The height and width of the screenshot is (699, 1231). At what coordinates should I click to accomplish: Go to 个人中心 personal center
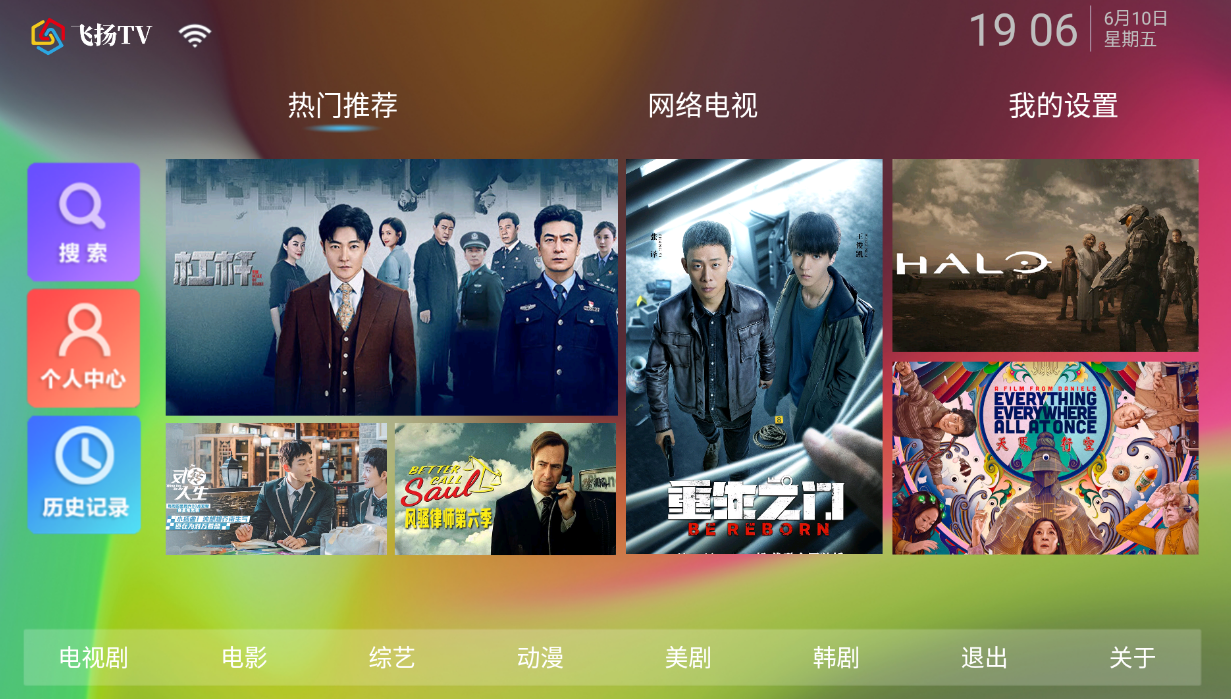tap(83, 348)
